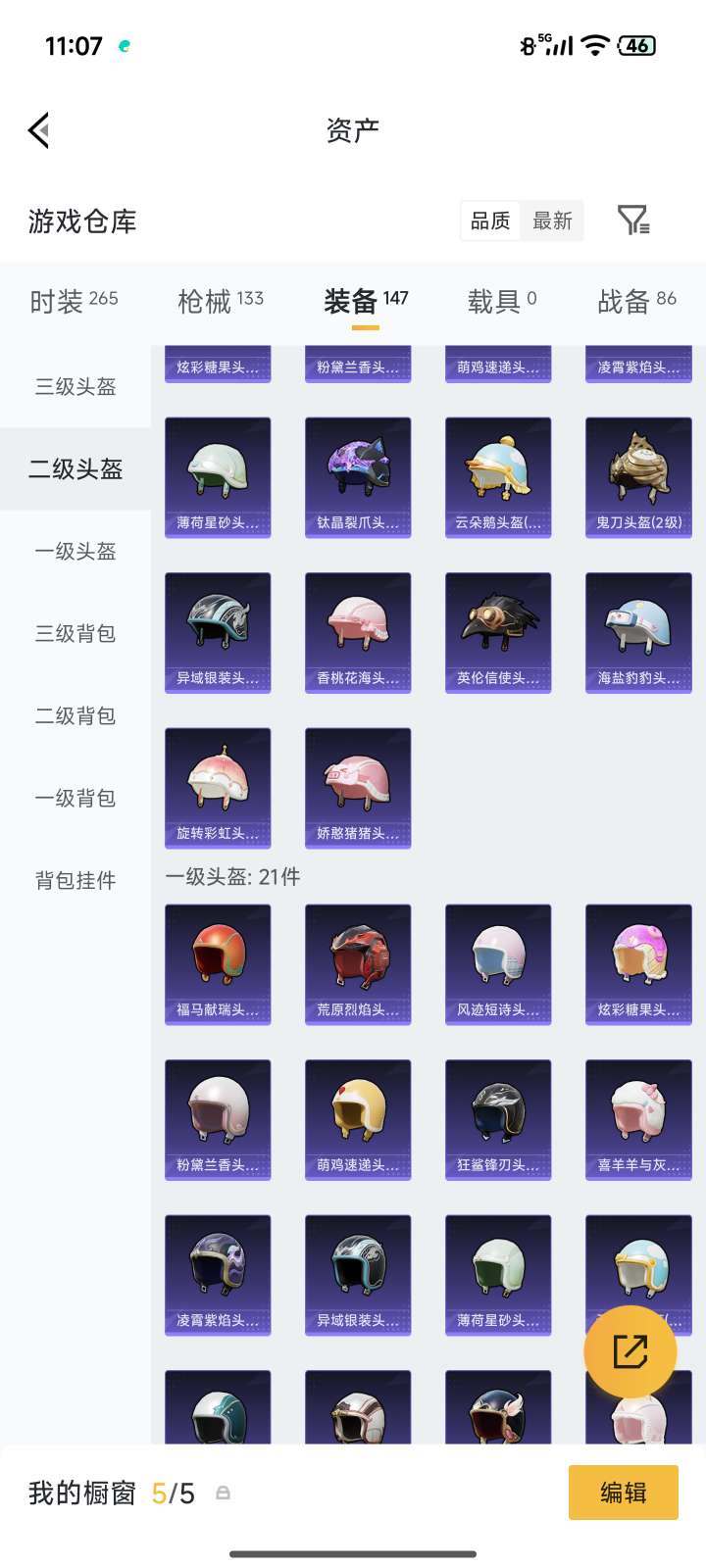Select 一级头盔 in the side list
This screenshot has height=1568, width=706.
tap(76, 552)
